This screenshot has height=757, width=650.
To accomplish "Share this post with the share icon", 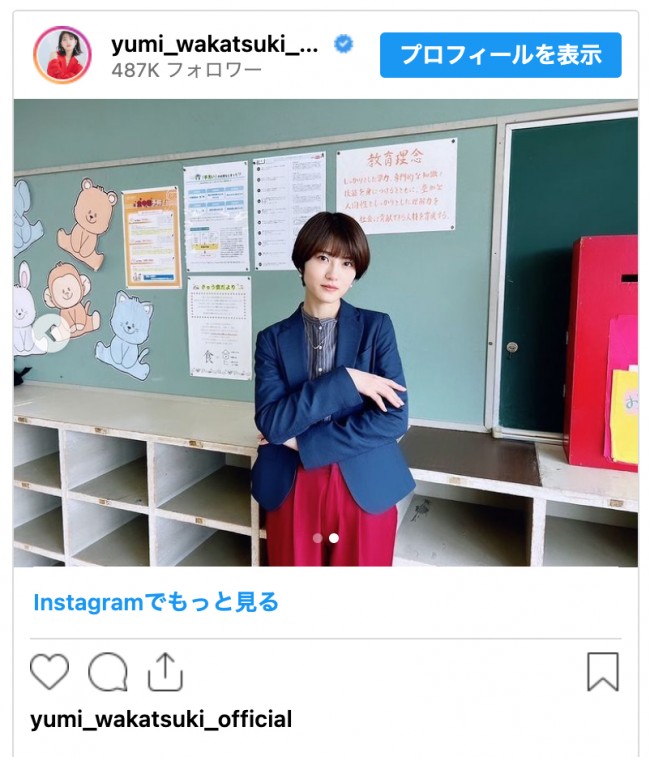I will [164, 672].
